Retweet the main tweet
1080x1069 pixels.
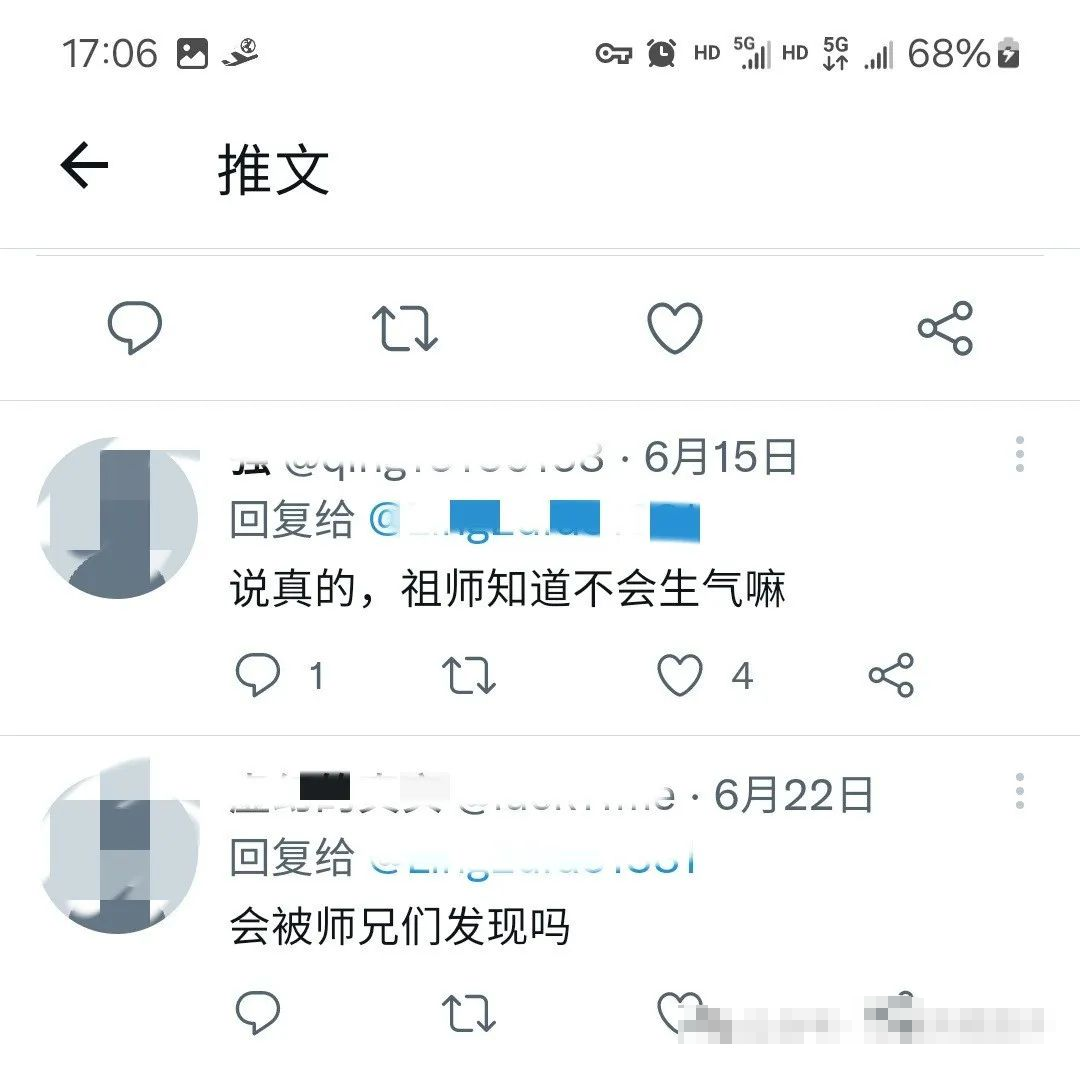click(405, 328)
